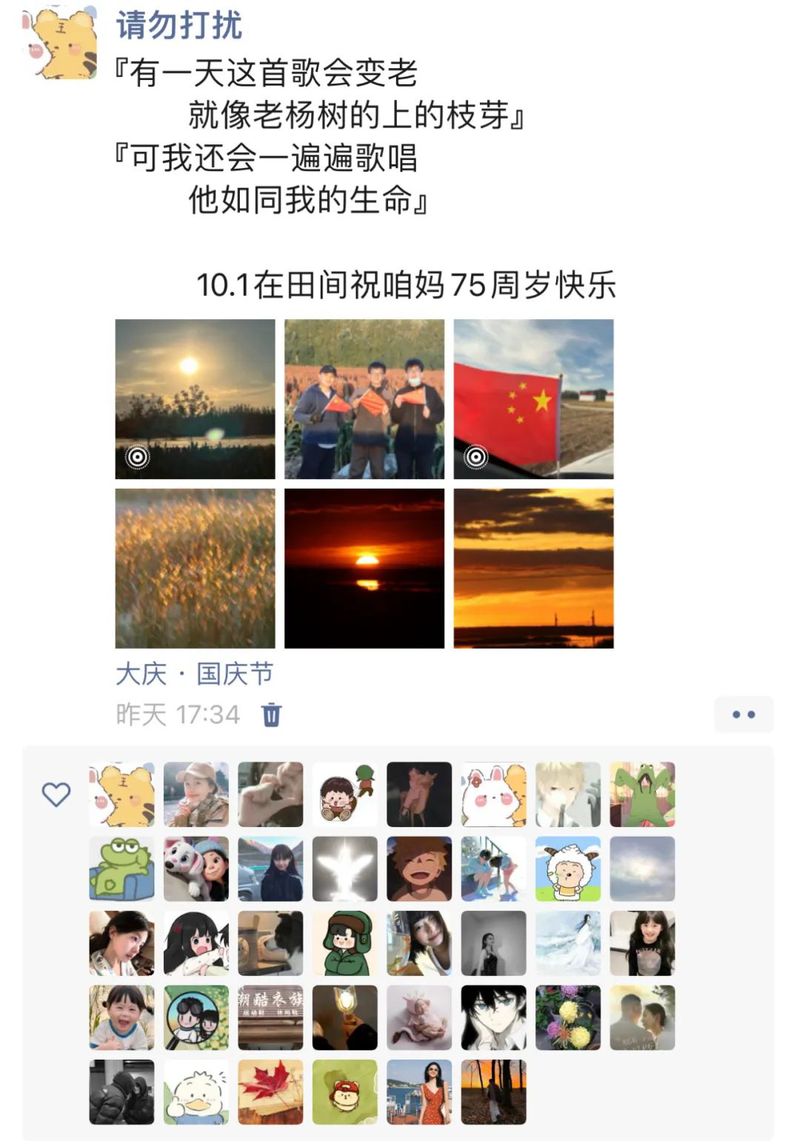Open the white duck avatar's profile
This screenshot has width=799, height=1147.
[x=196, y=1092]
